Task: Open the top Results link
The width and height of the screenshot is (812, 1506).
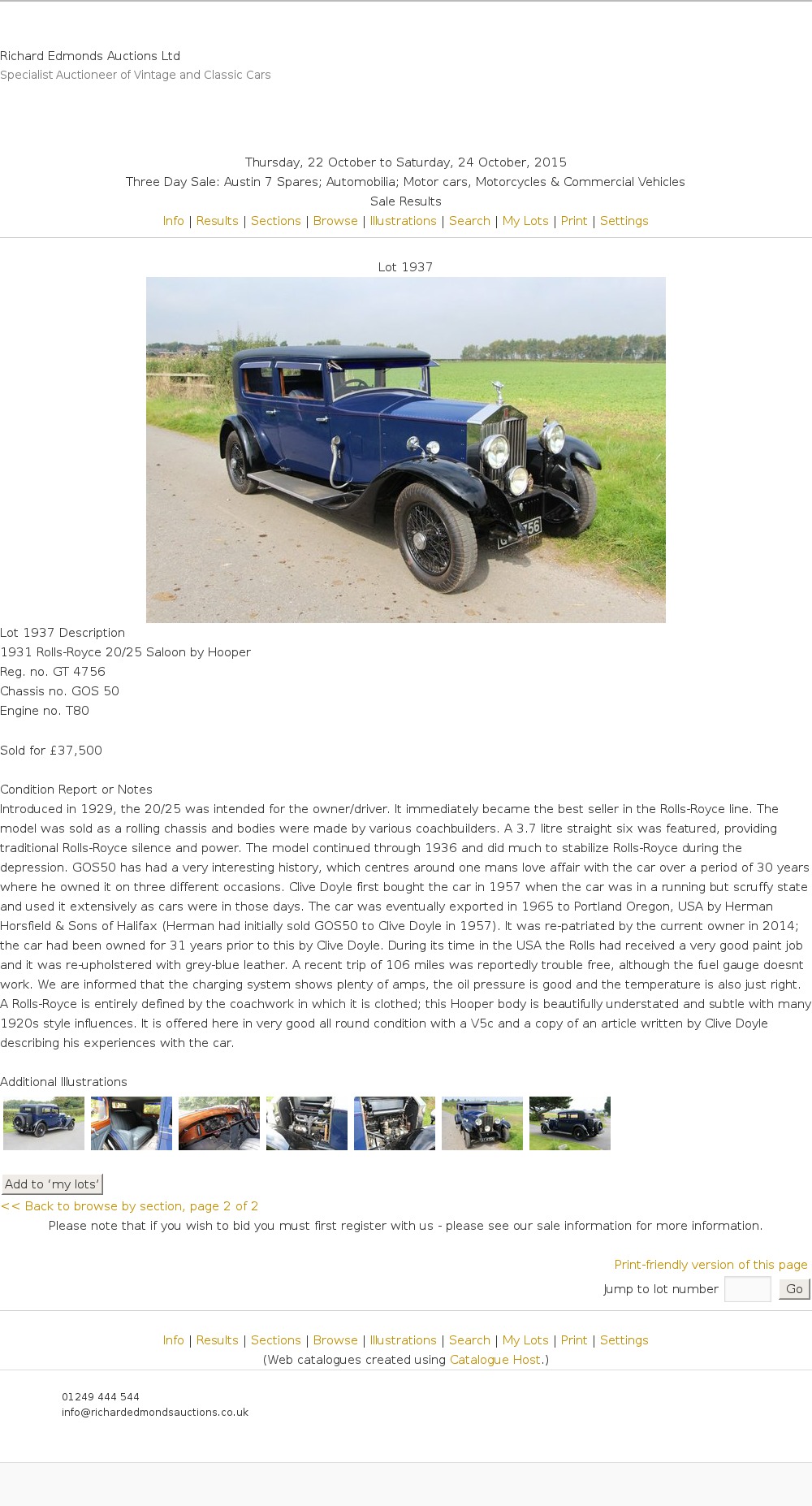Action: (217, 221)
